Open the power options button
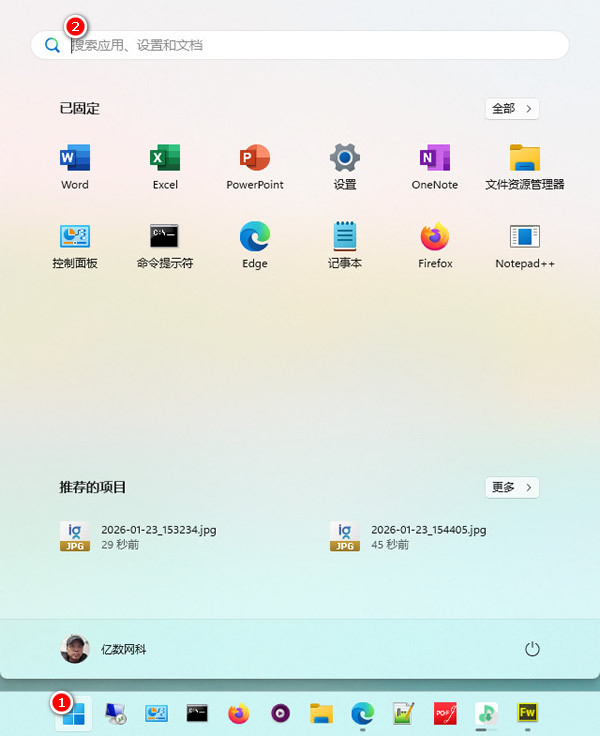The image size is (600, 736). click(x=532, y=649)
